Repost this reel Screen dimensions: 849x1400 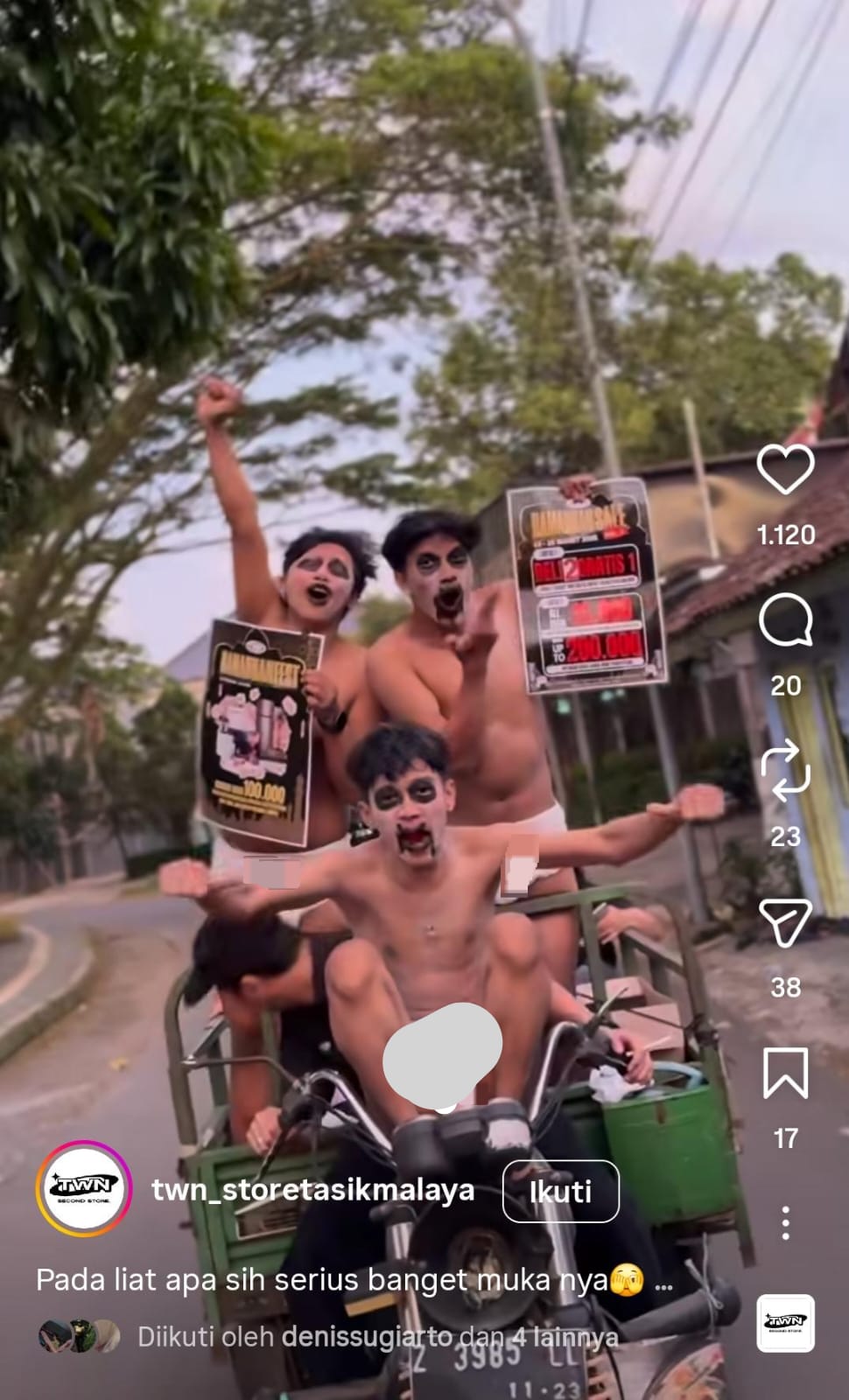coord(785,771)
